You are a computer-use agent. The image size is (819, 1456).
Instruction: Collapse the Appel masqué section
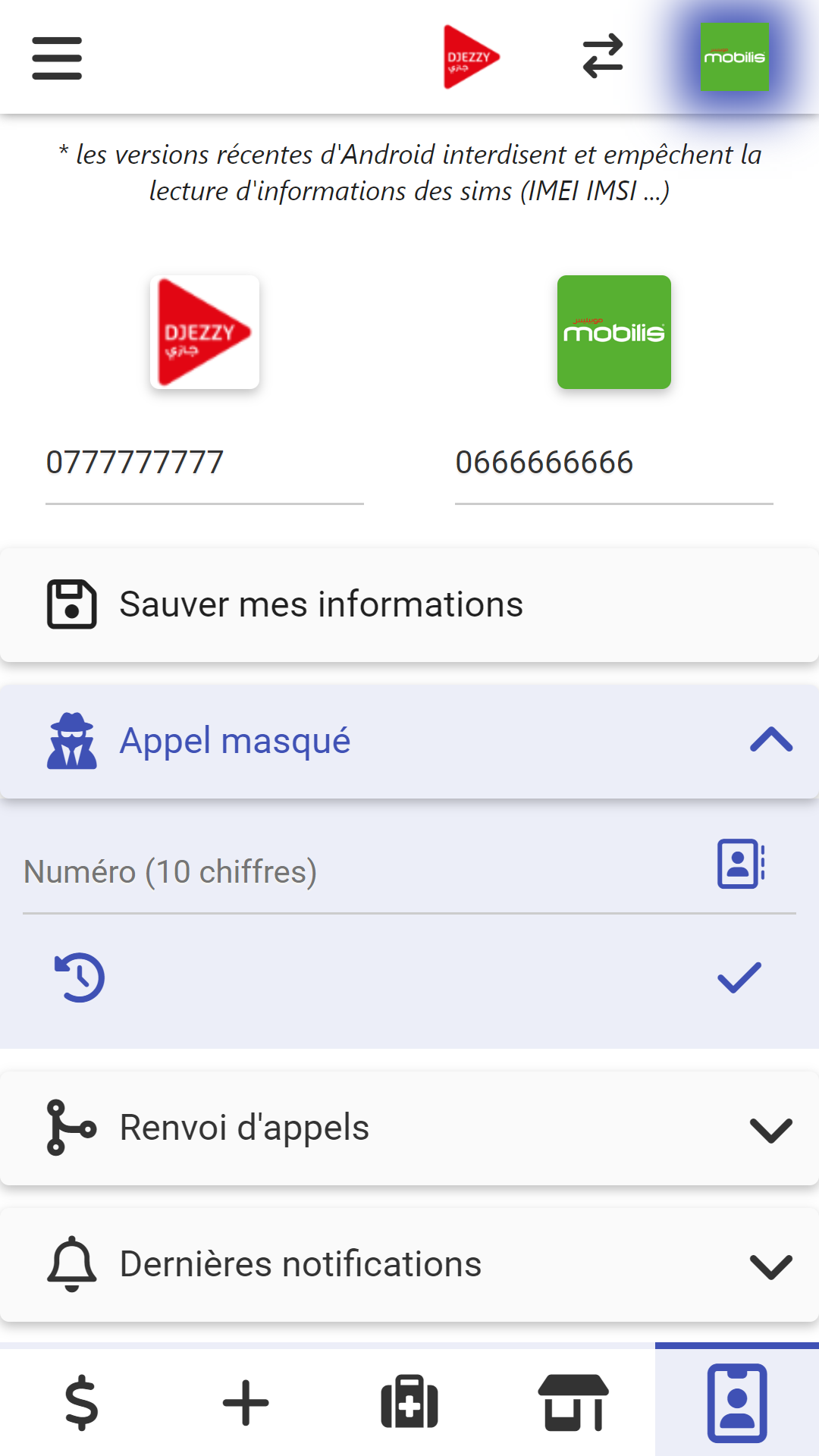(x=770, y=740)
